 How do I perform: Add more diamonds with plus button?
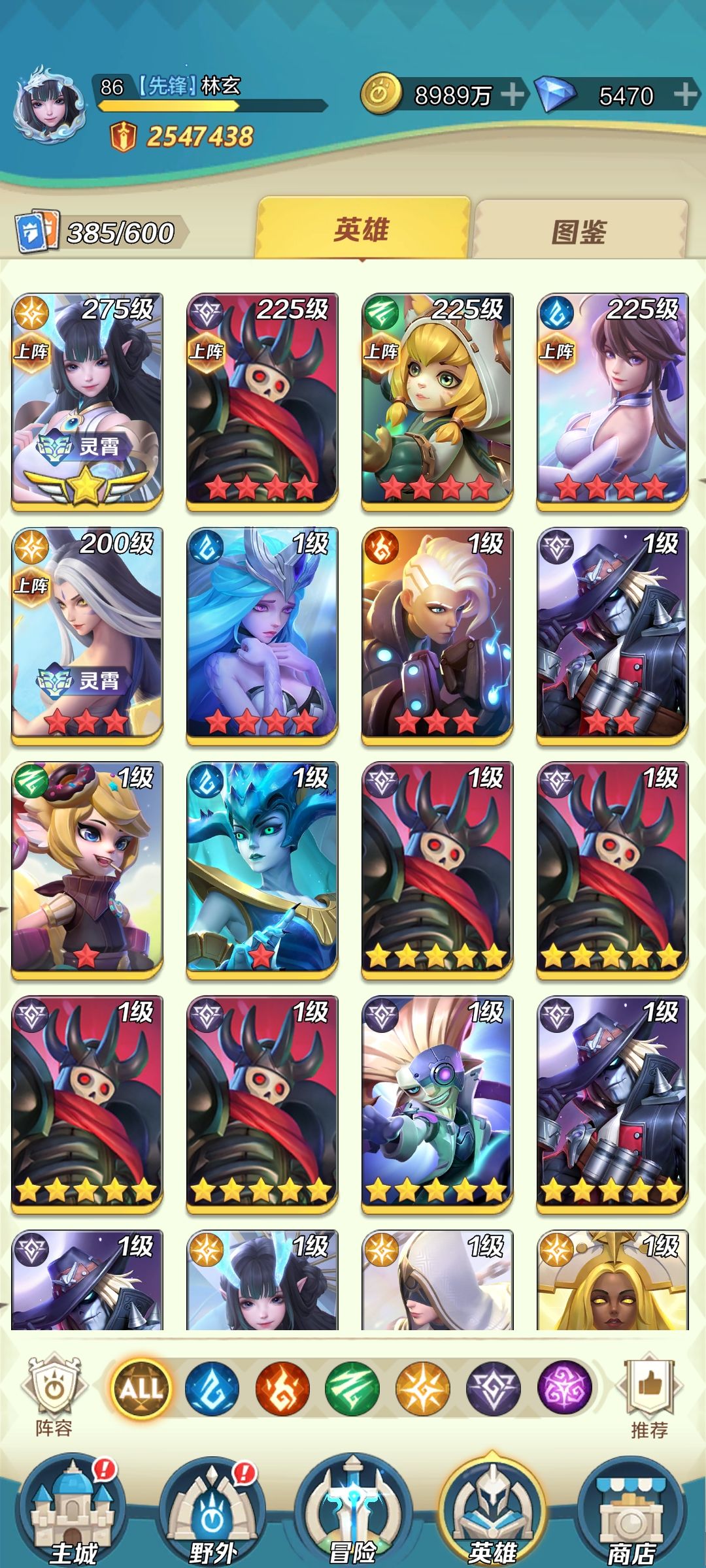[685, 95]
